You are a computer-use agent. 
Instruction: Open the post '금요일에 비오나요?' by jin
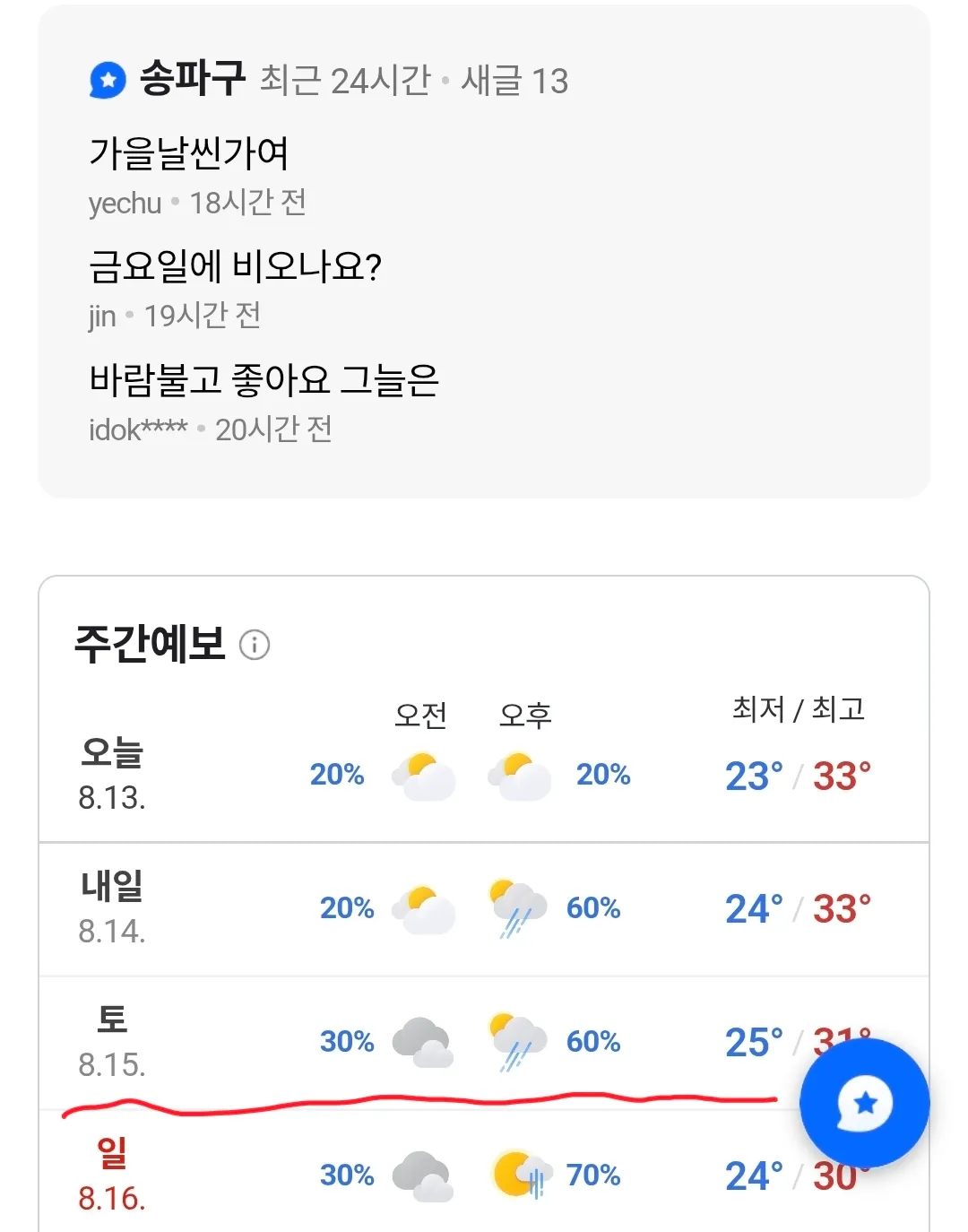click(x=236, y=267)
